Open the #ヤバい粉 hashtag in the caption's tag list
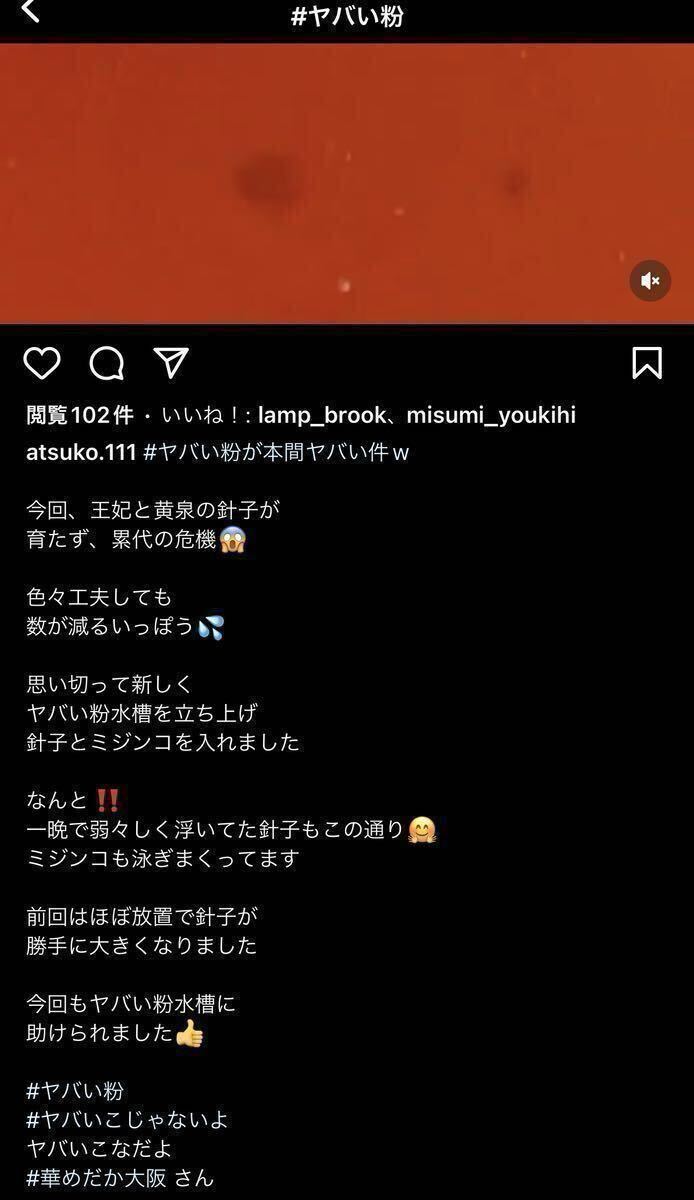Screen dimensions: 694x1200 point(75,1091)
